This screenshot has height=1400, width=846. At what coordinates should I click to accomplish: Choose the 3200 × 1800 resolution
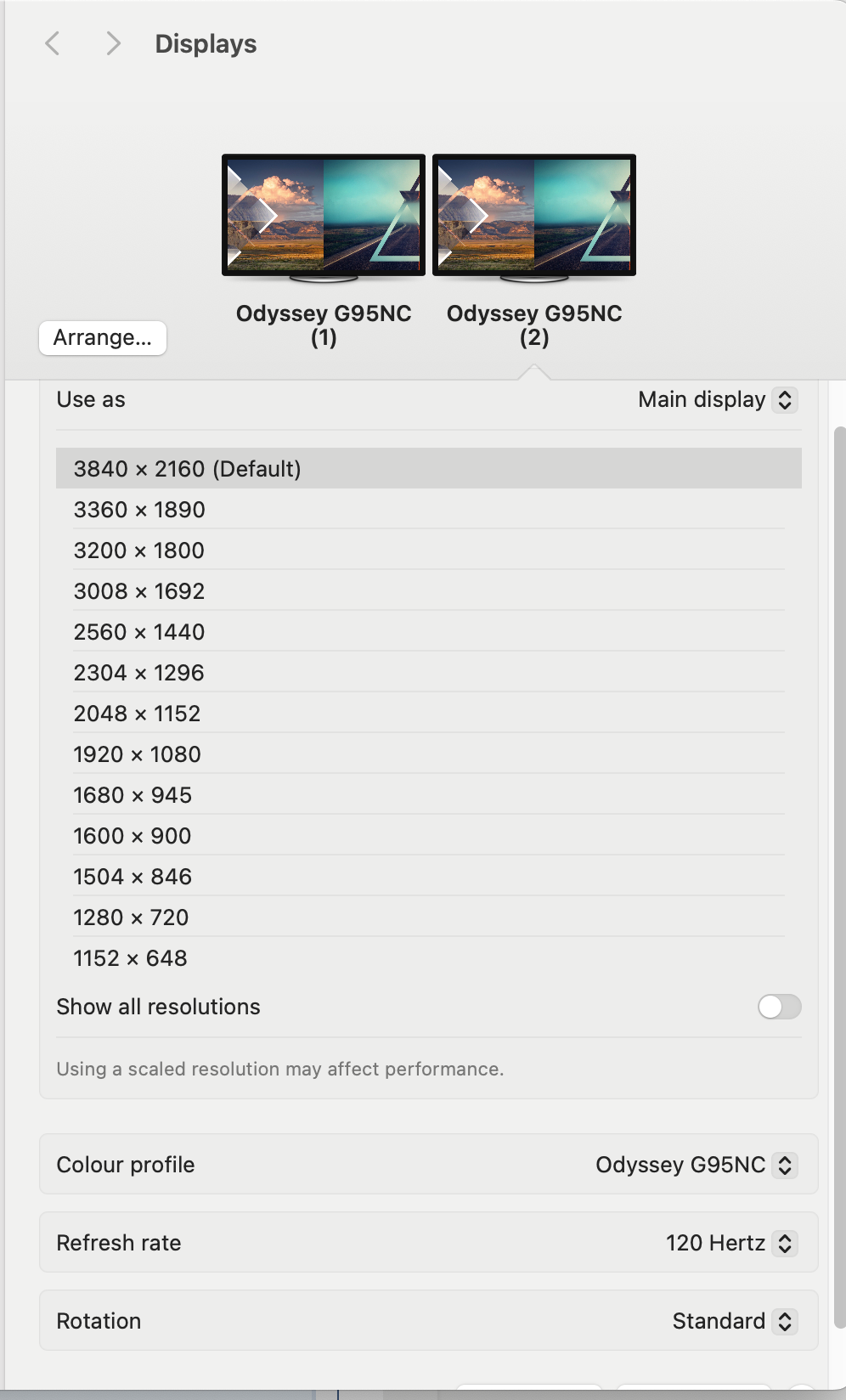[x=428, y=550]
